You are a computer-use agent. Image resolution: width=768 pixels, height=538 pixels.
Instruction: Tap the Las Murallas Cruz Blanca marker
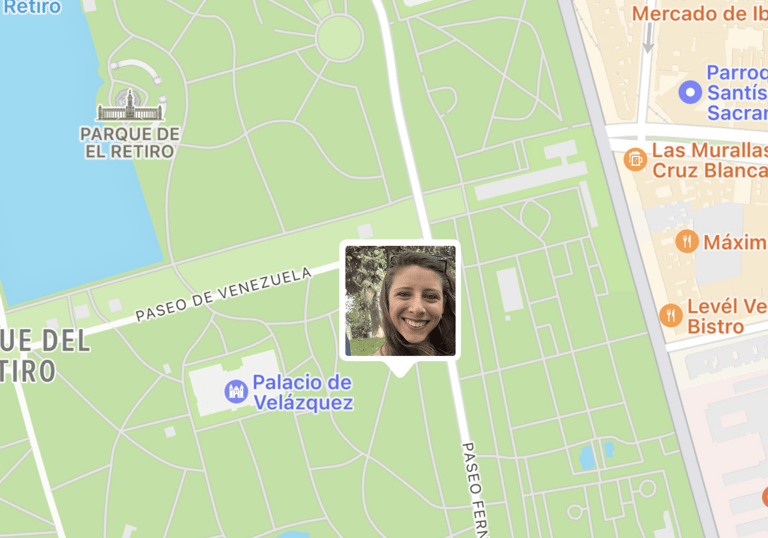point(634,159)
